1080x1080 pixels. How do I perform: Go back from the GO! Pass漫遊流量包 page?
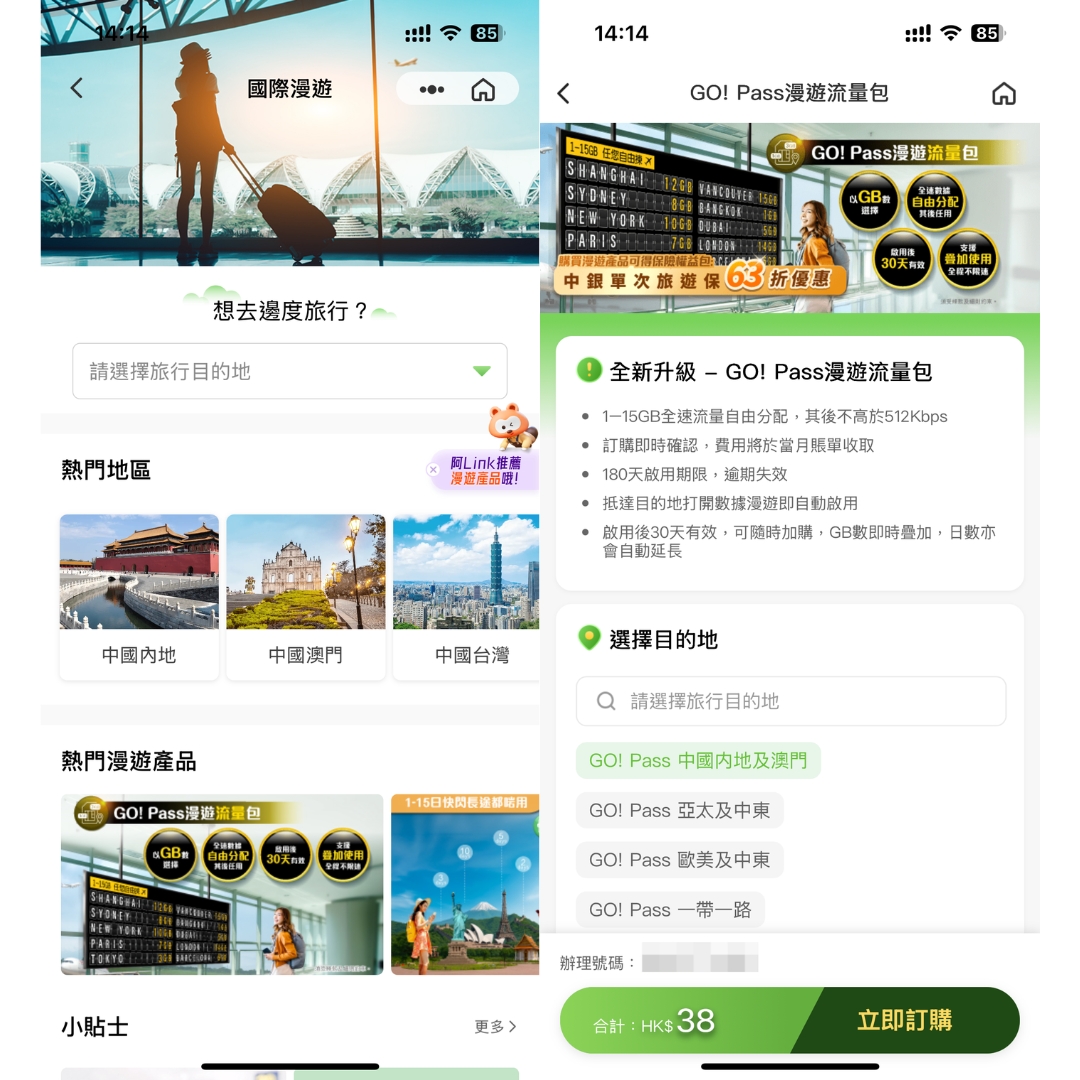tap(564, 93)
